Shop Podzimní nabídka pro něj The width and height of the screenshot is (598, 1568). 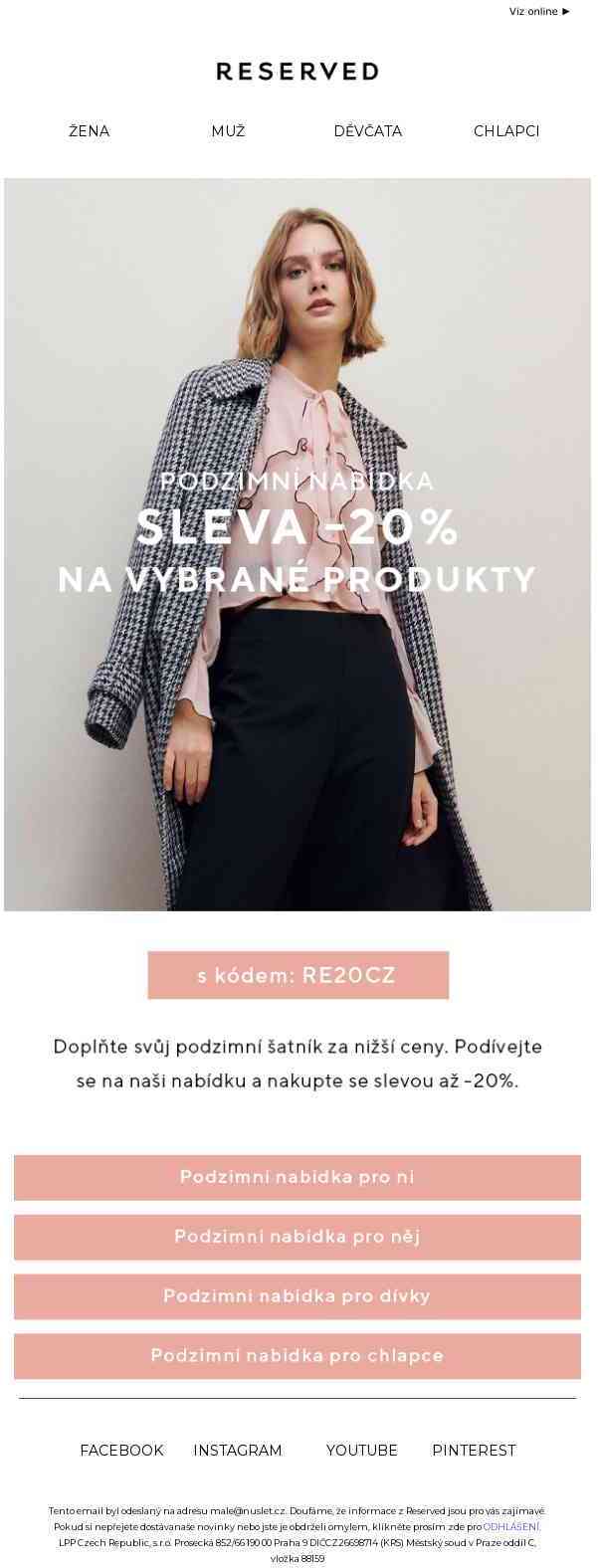coord(298,1237)
